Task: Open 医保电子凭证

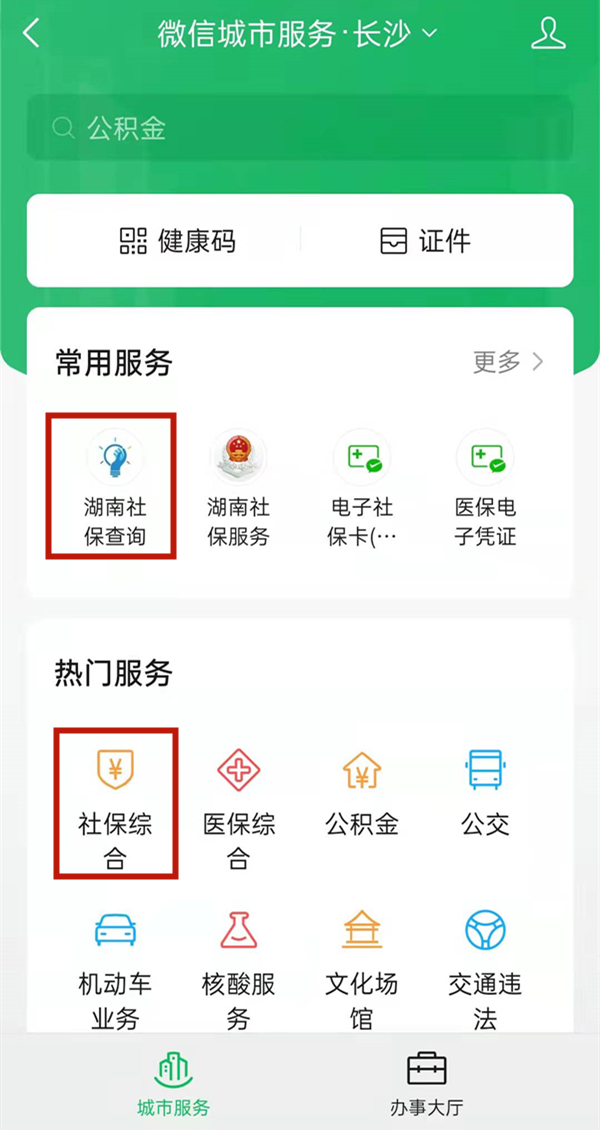Action: [485, 488]
